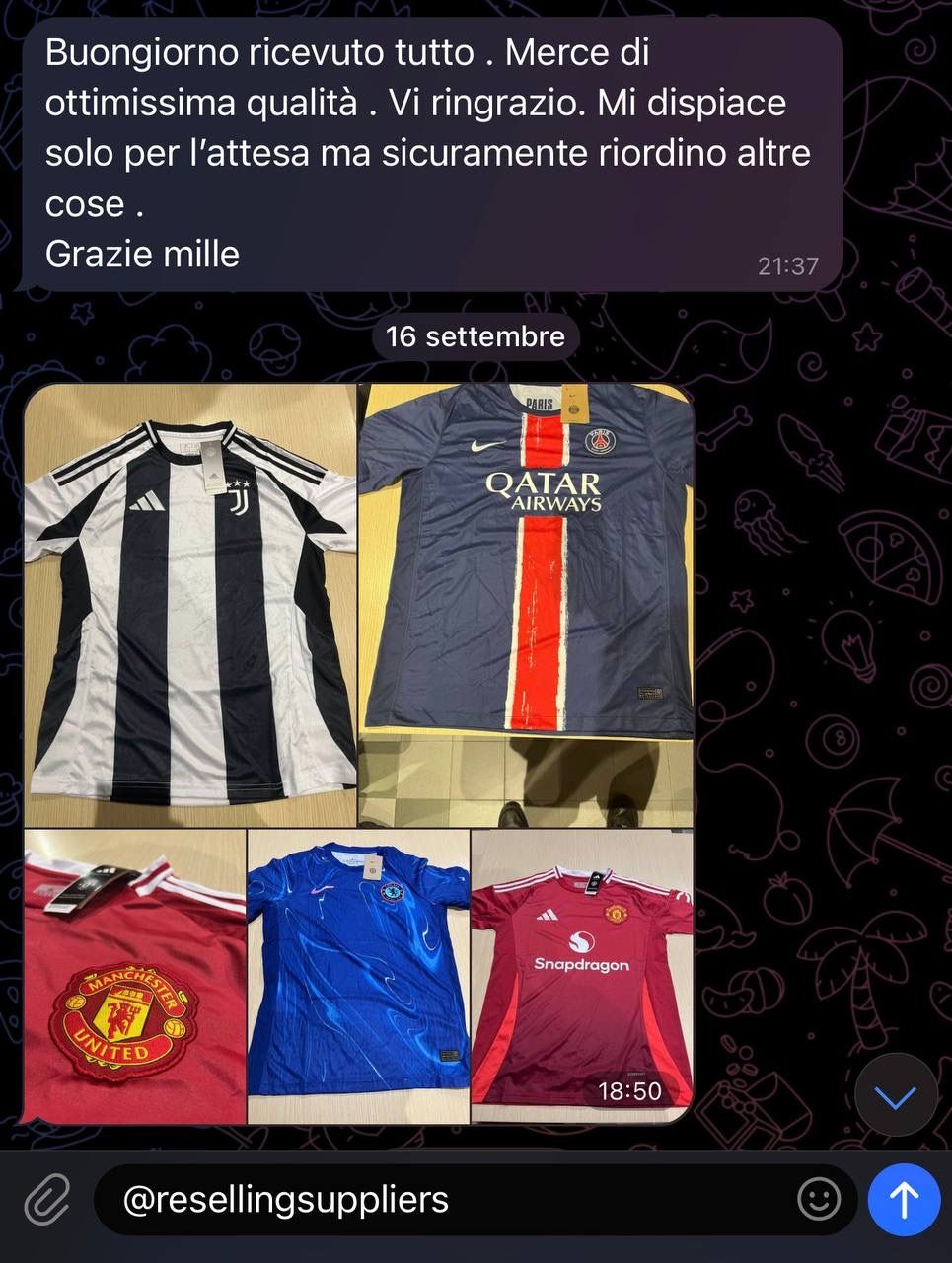Screen dimensions: 952x1263
Task: Send the typed message
Action: 903,1200
